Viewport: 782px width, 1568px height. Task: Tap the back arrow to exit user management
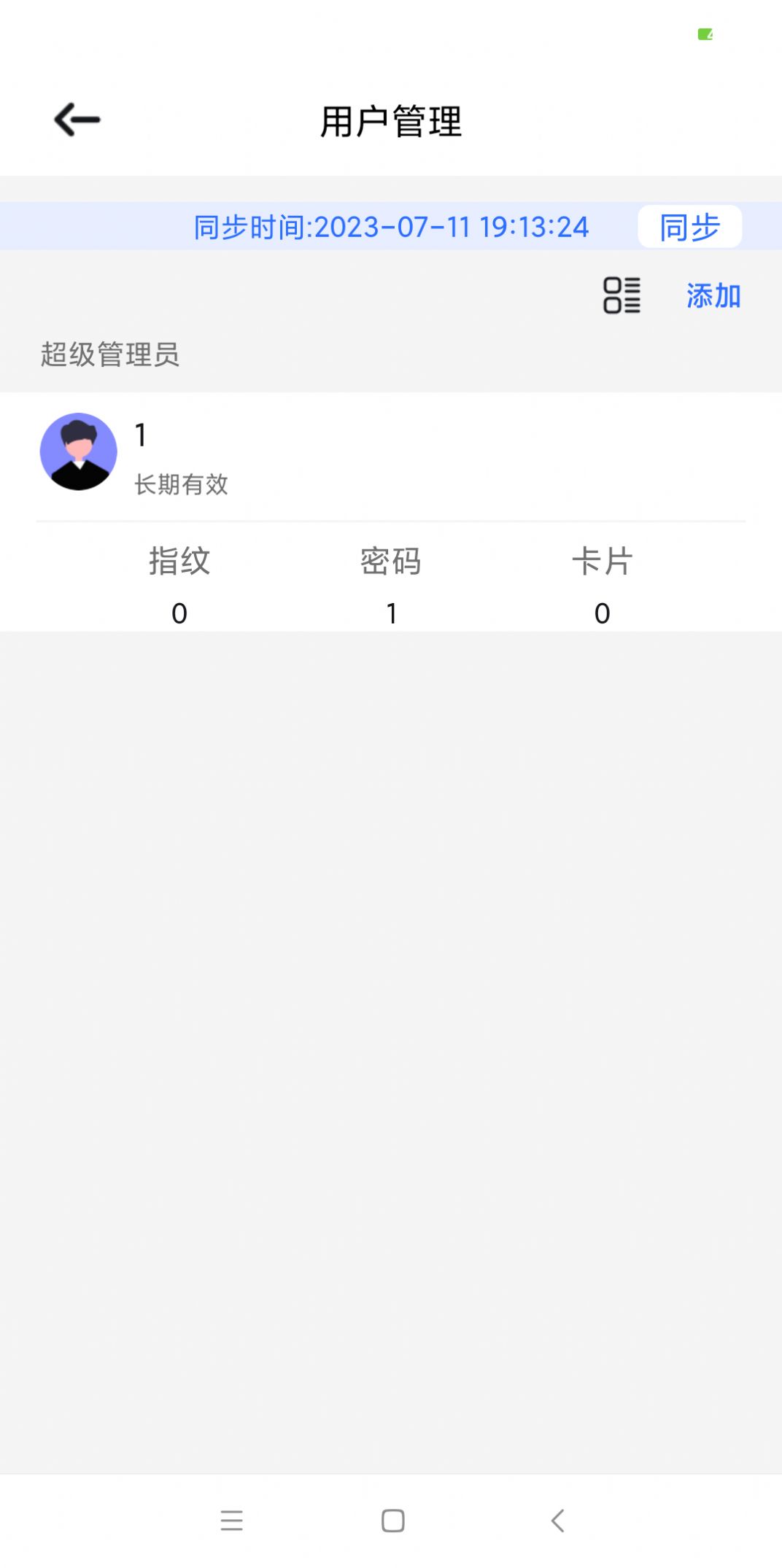pos(77,119)
